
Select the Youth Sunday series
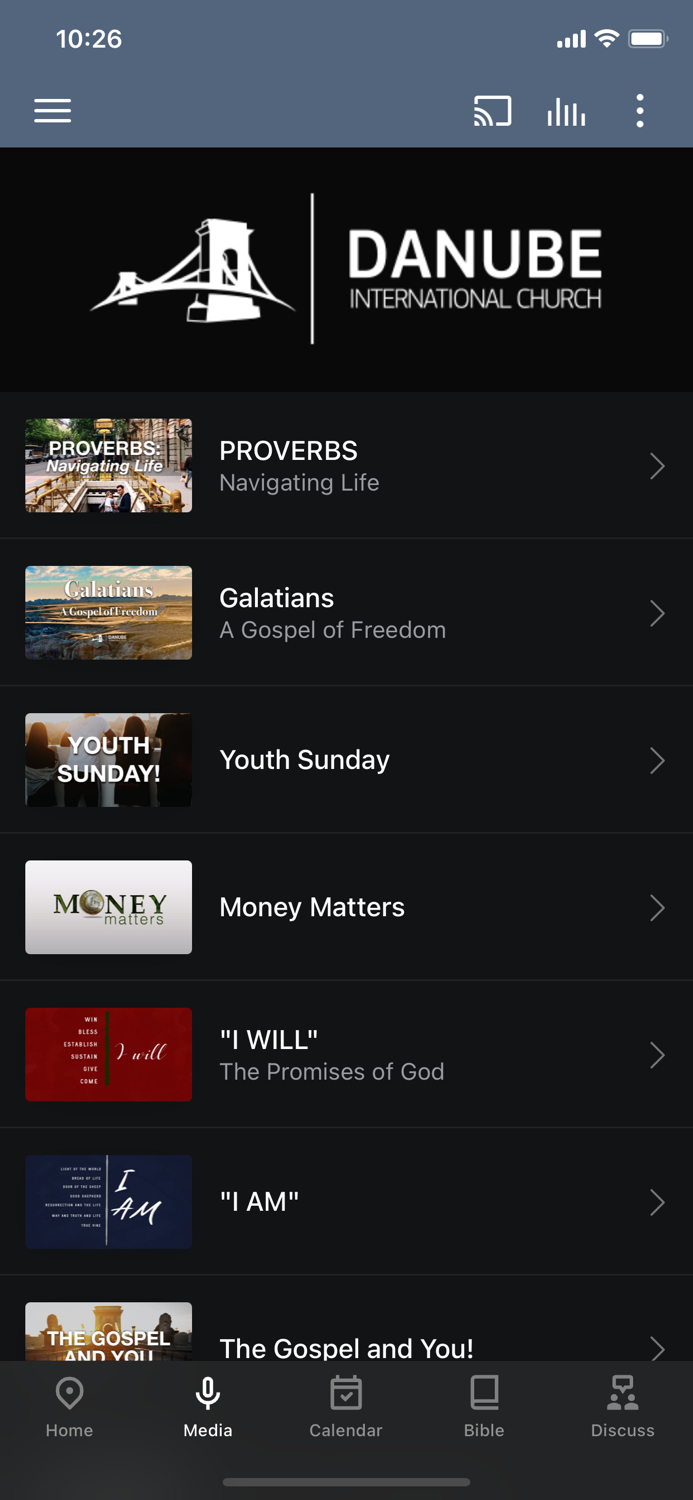coord(346,760)
